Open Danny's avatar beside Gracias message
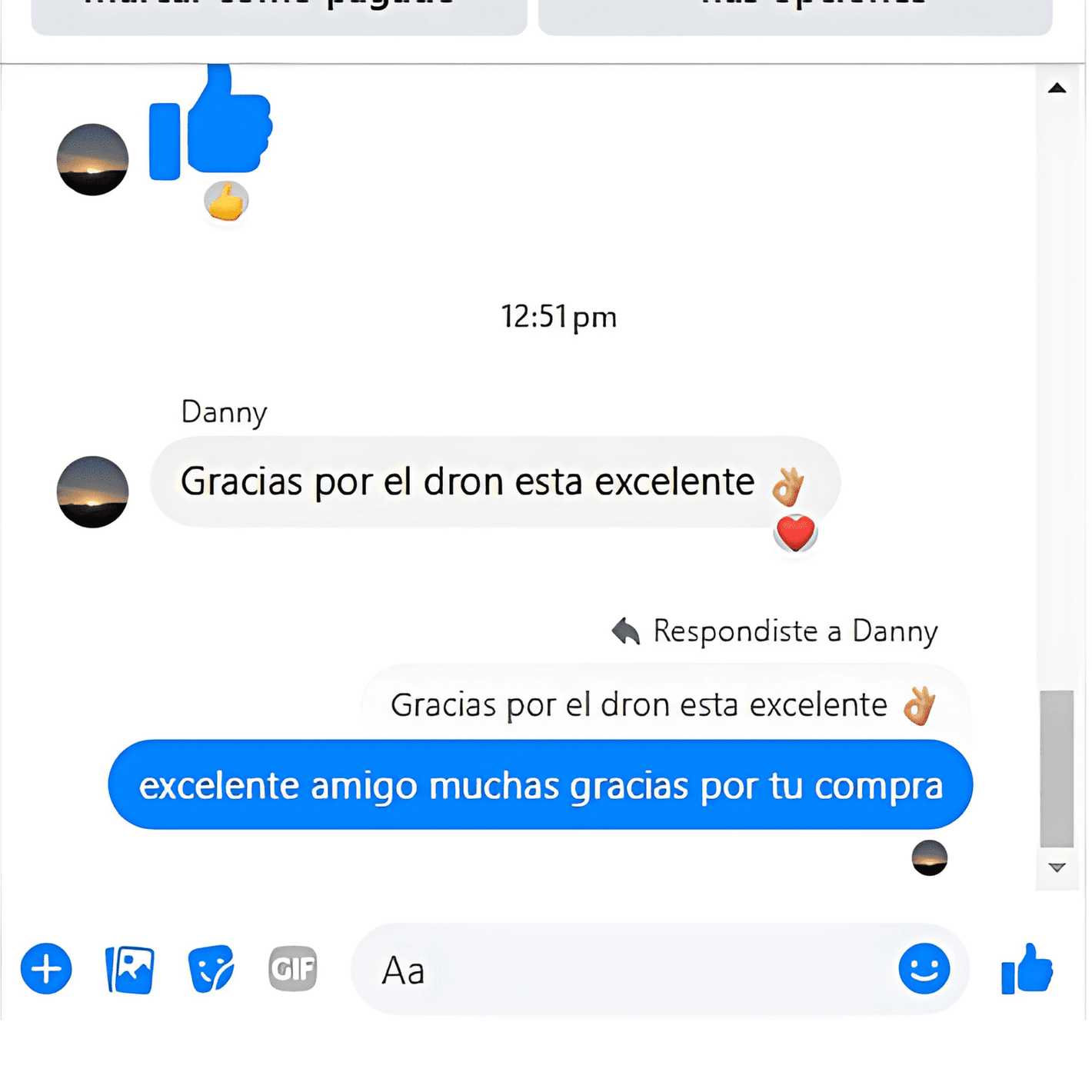The image size is (1092, 1092). click(93, 492)
